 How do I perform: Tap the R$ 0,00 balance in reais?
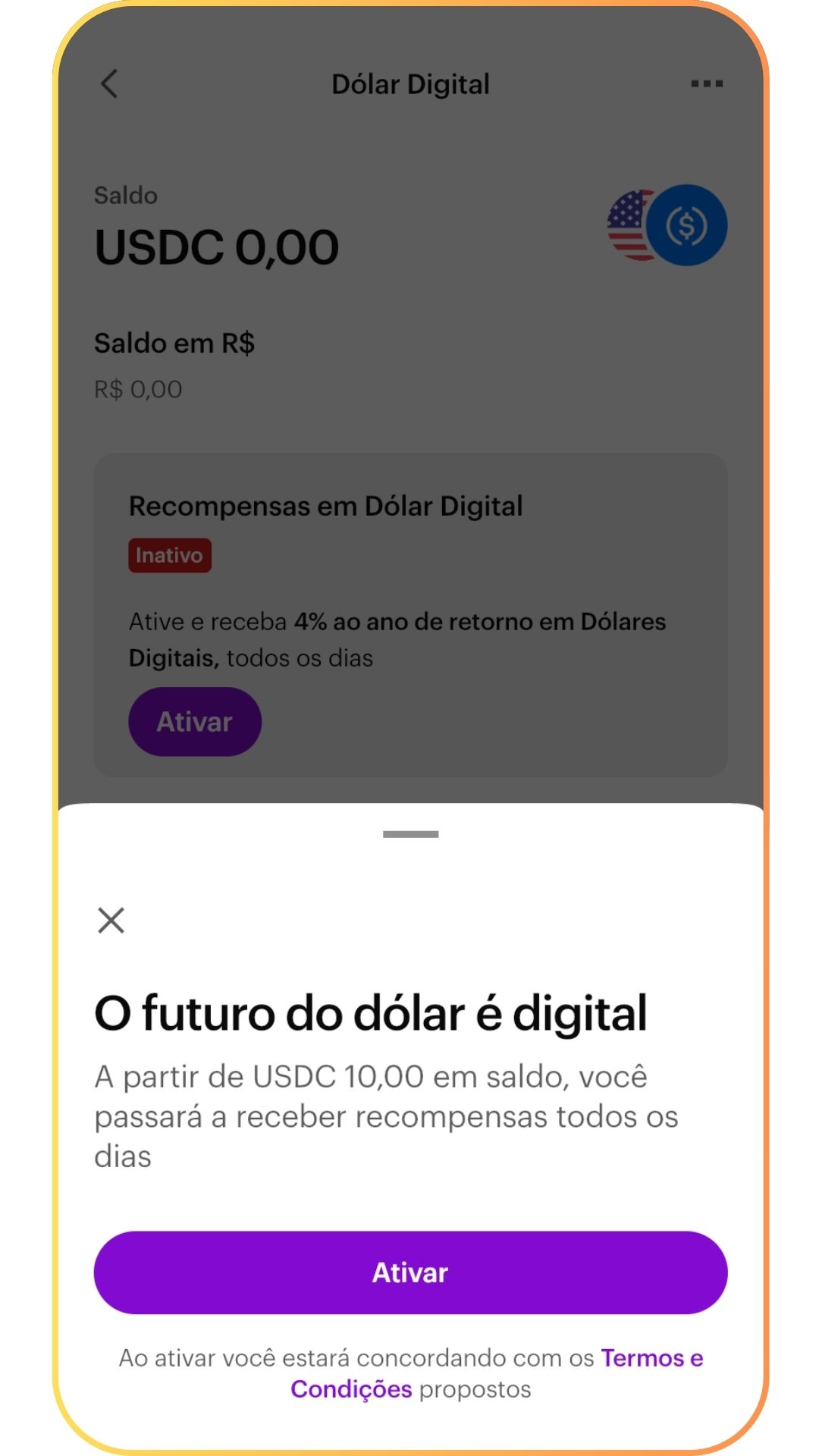[136, 388]
